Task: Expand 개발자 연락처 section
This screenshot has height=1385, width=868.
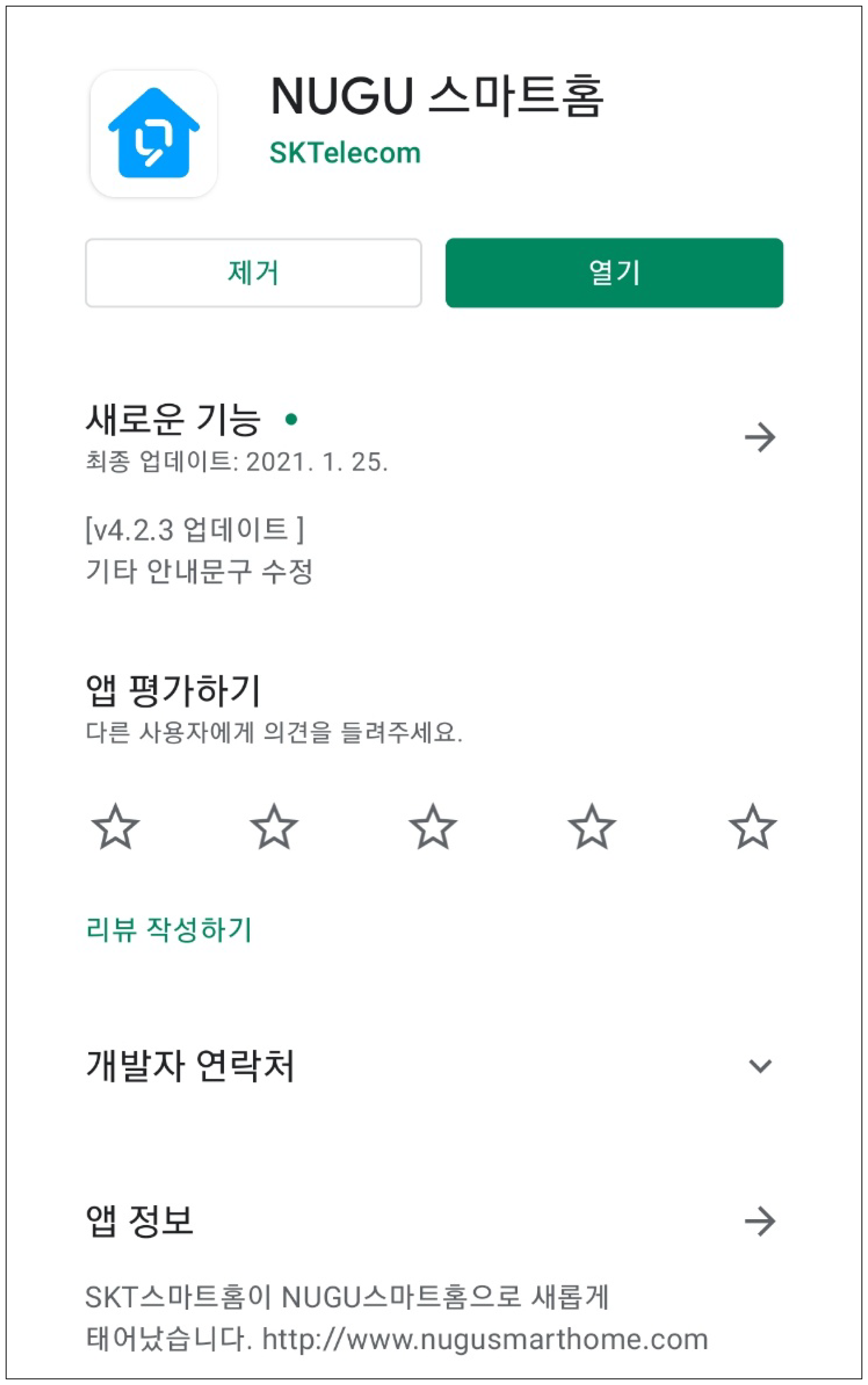Action: (x=760, y=1066)
